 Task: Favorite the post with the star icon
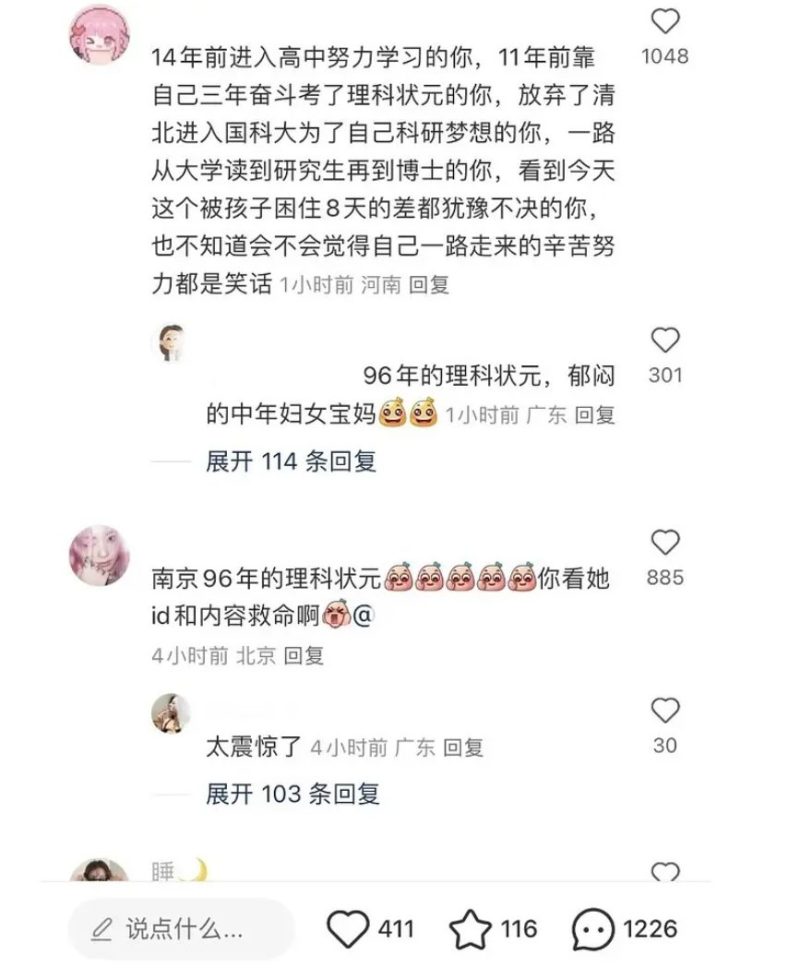pos(470,929)
